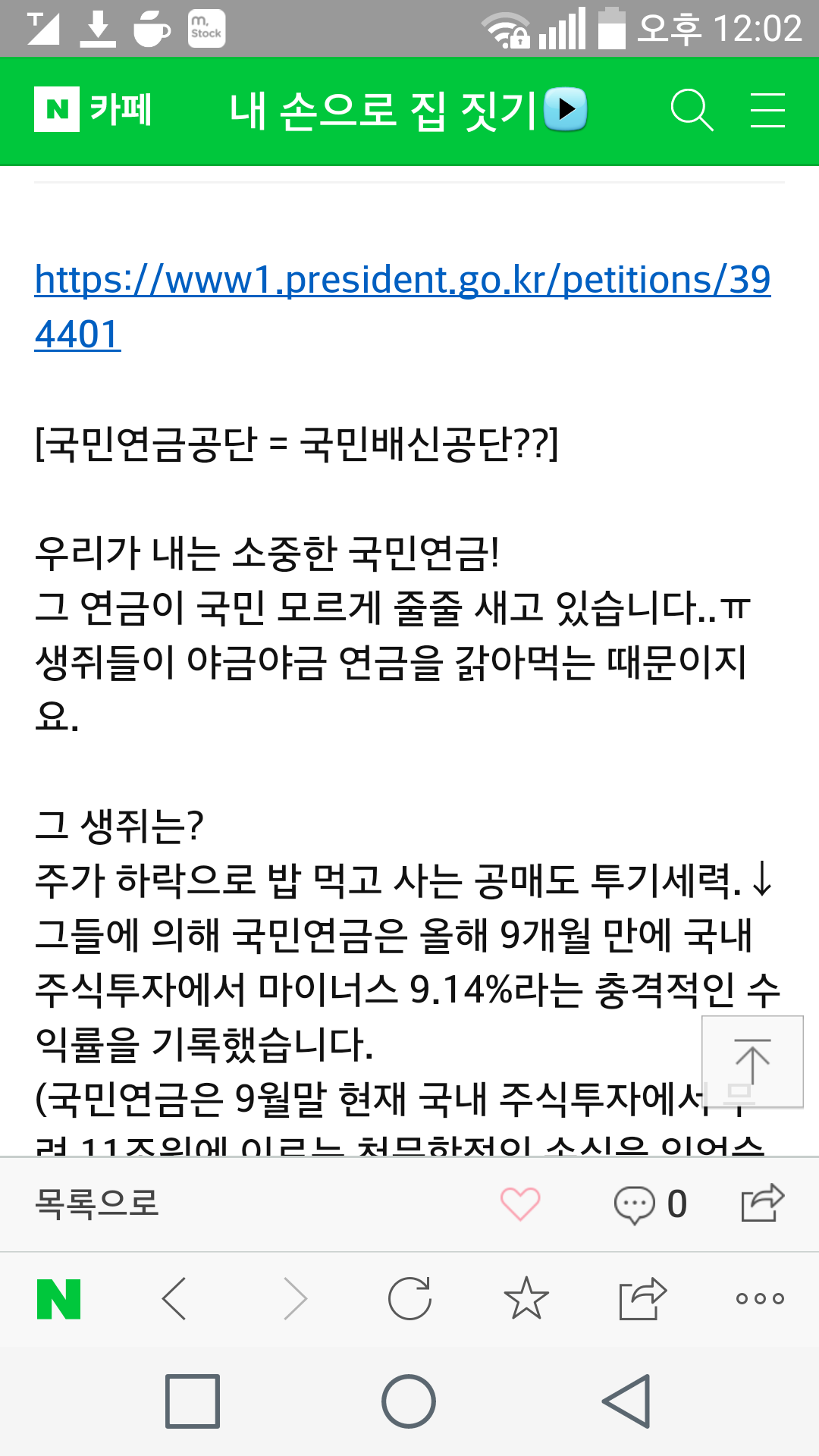The height and width of the screenshot is (1456, 819).
Task: Like this post with the heart icon
Action: (520, 1203)
